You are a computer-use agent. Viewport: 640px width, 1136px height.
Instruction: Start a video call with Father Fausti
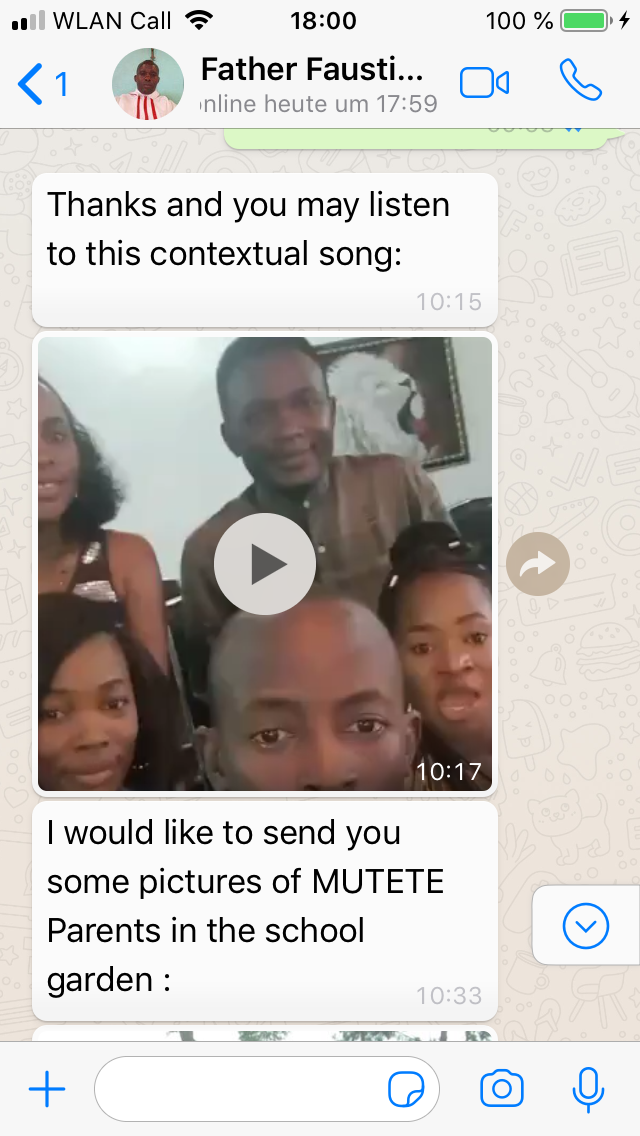tap(484, 83)
